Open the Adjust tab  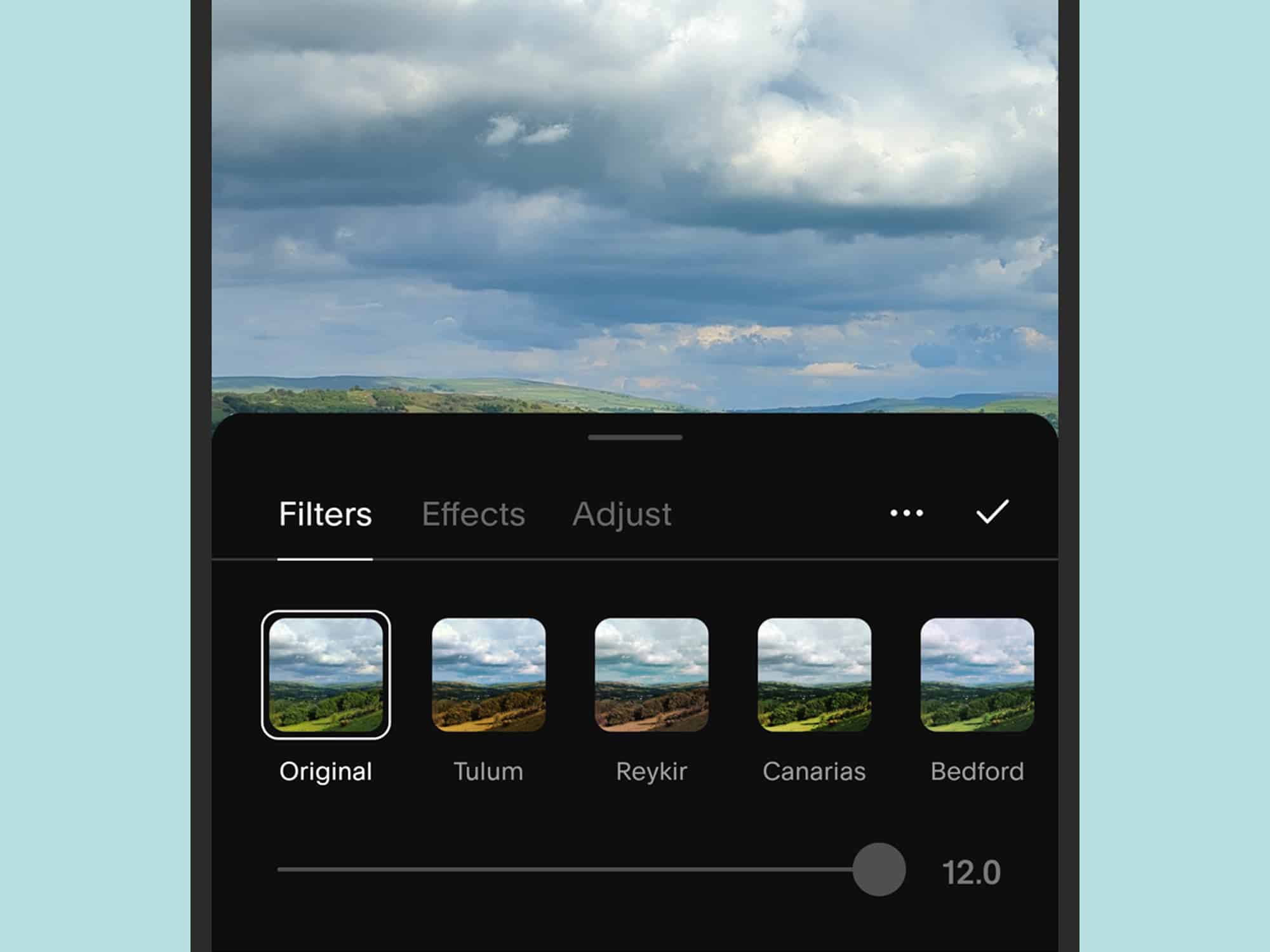coord(622,514)
